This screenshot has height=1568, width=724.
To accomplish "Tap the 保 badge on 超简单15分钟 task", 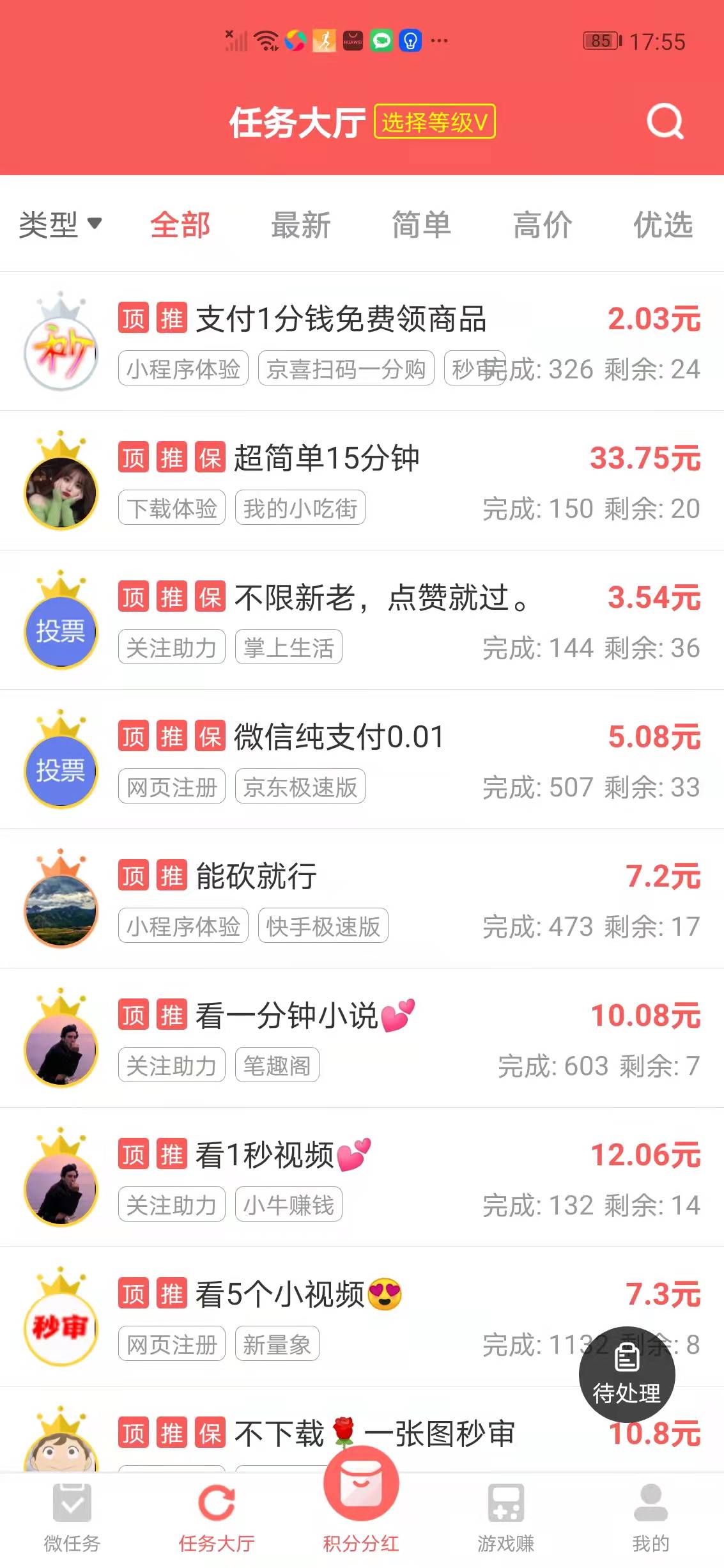I will 210,458.
